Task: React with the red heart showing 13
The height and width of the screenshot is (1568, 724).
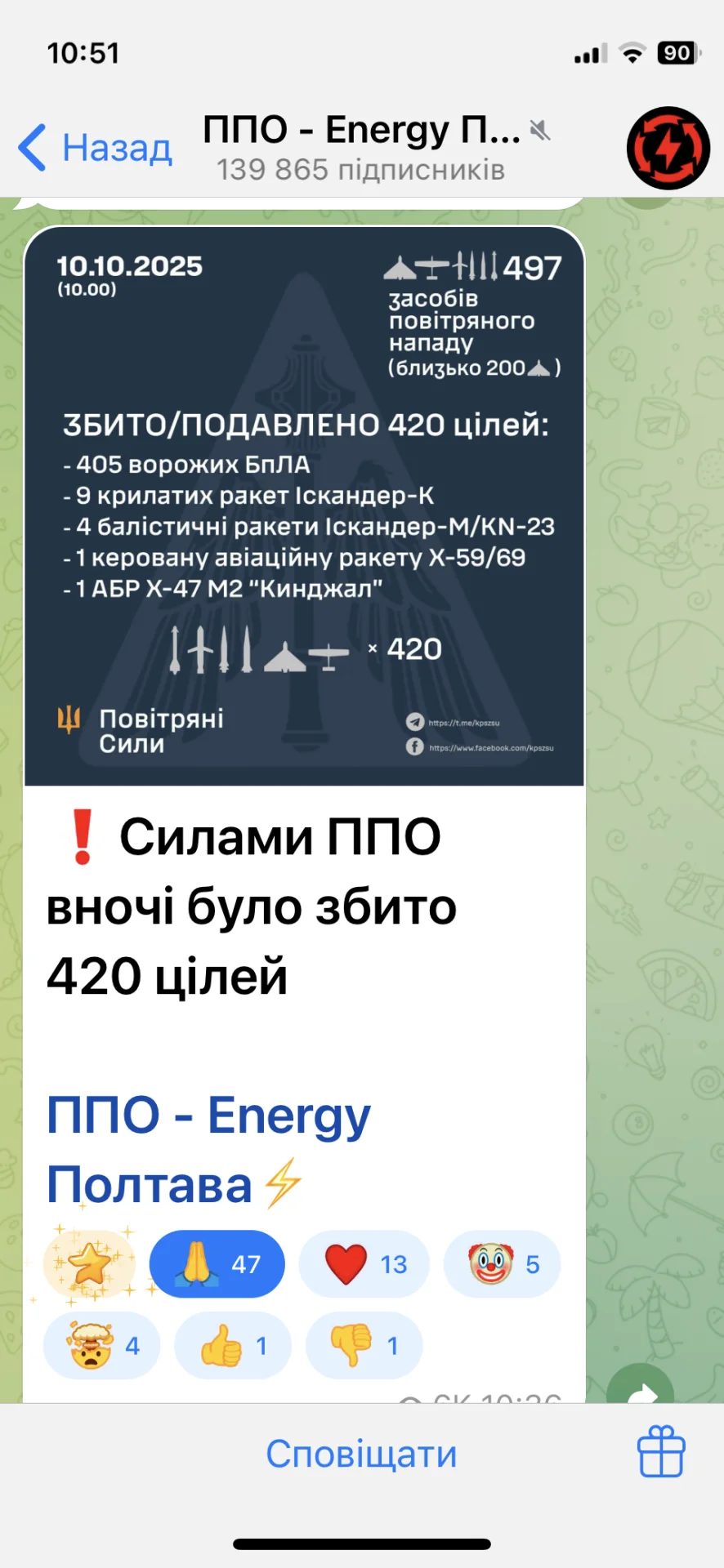Action: pyautogui.click(x=364, y=1264)
